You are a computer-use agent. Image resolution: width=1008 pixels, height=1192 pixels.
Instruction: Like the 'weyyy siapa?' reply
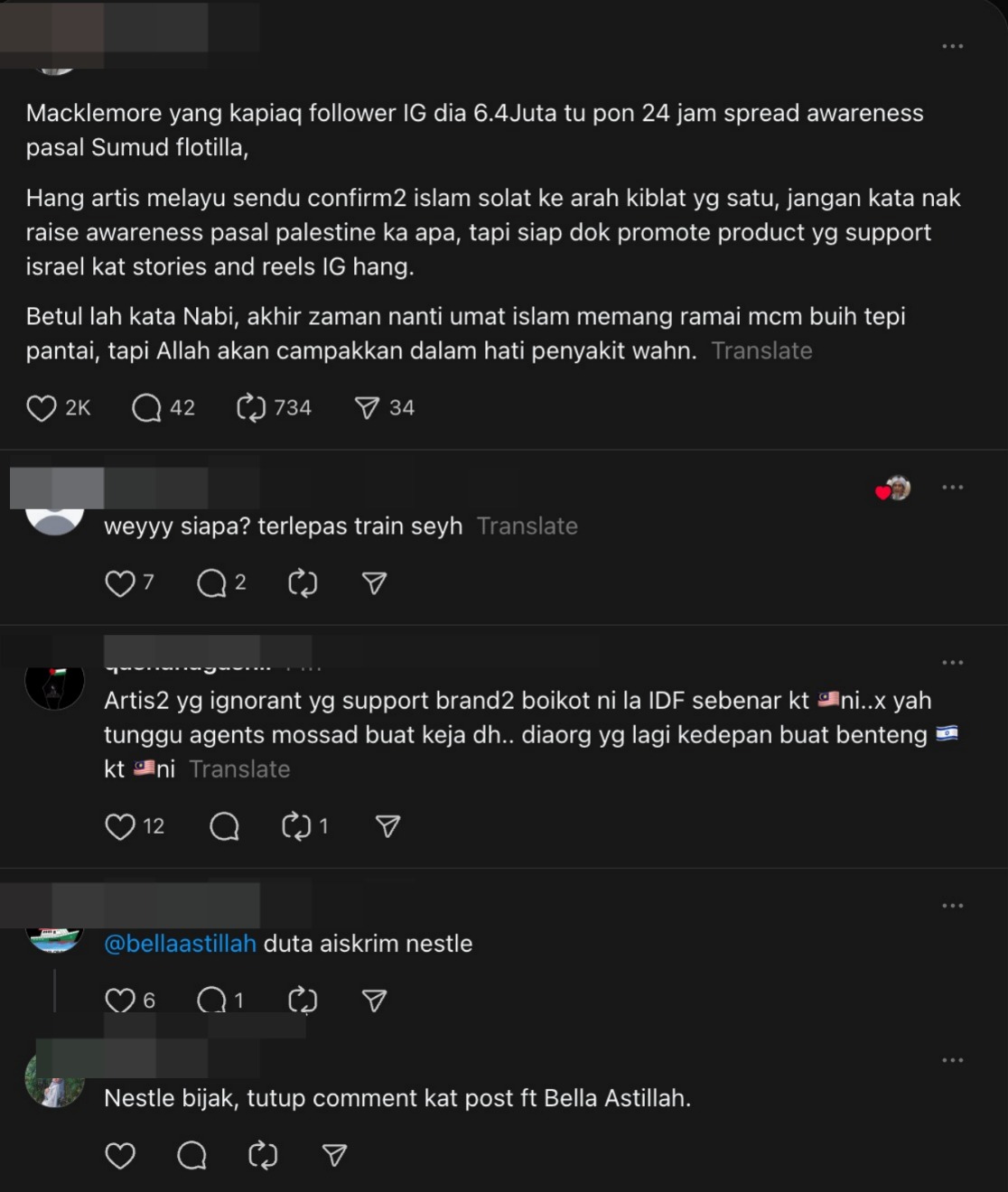coord(120,583)
